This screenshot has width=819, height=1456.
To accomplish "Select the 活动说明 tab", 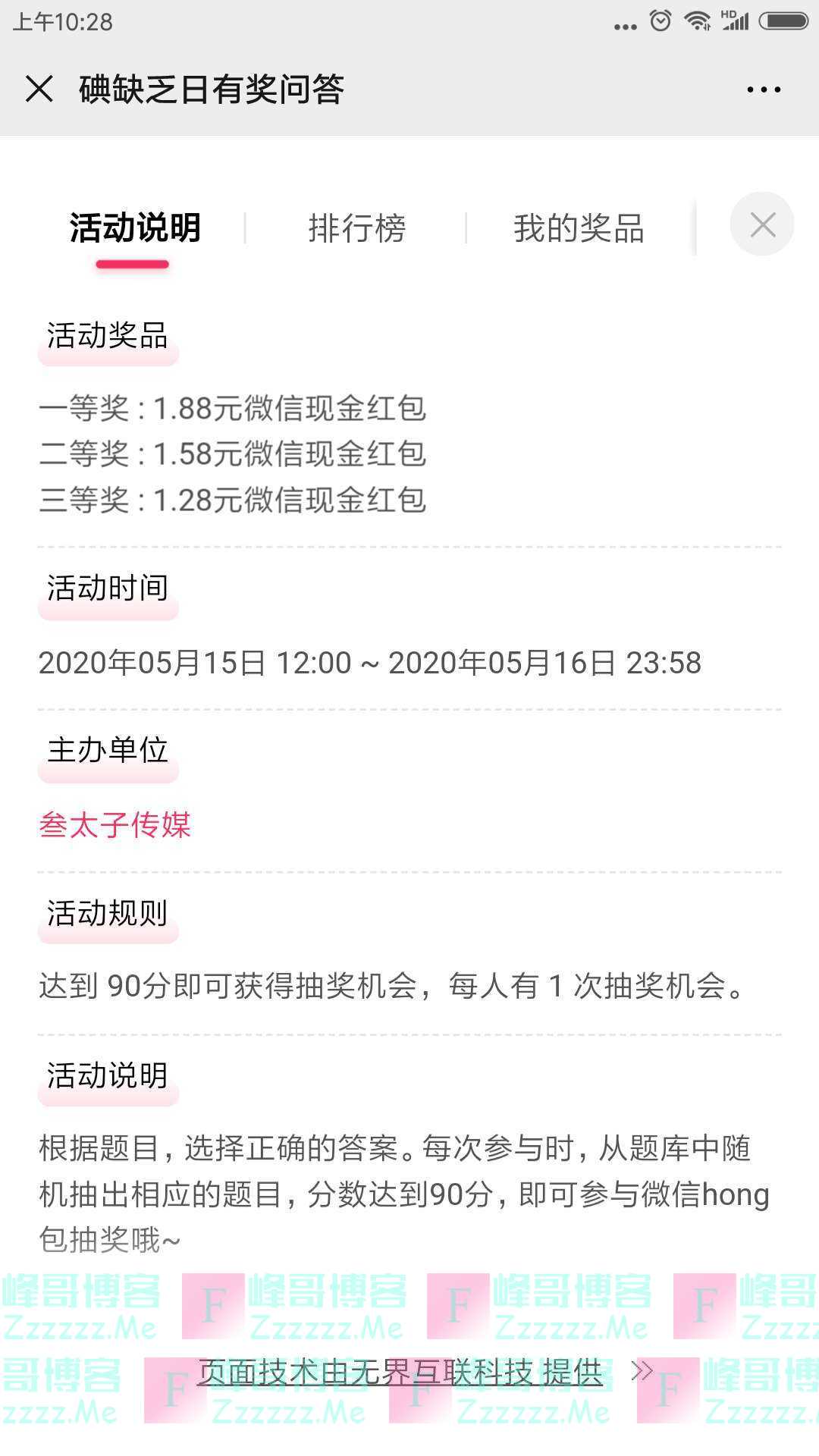I will 135,228.
